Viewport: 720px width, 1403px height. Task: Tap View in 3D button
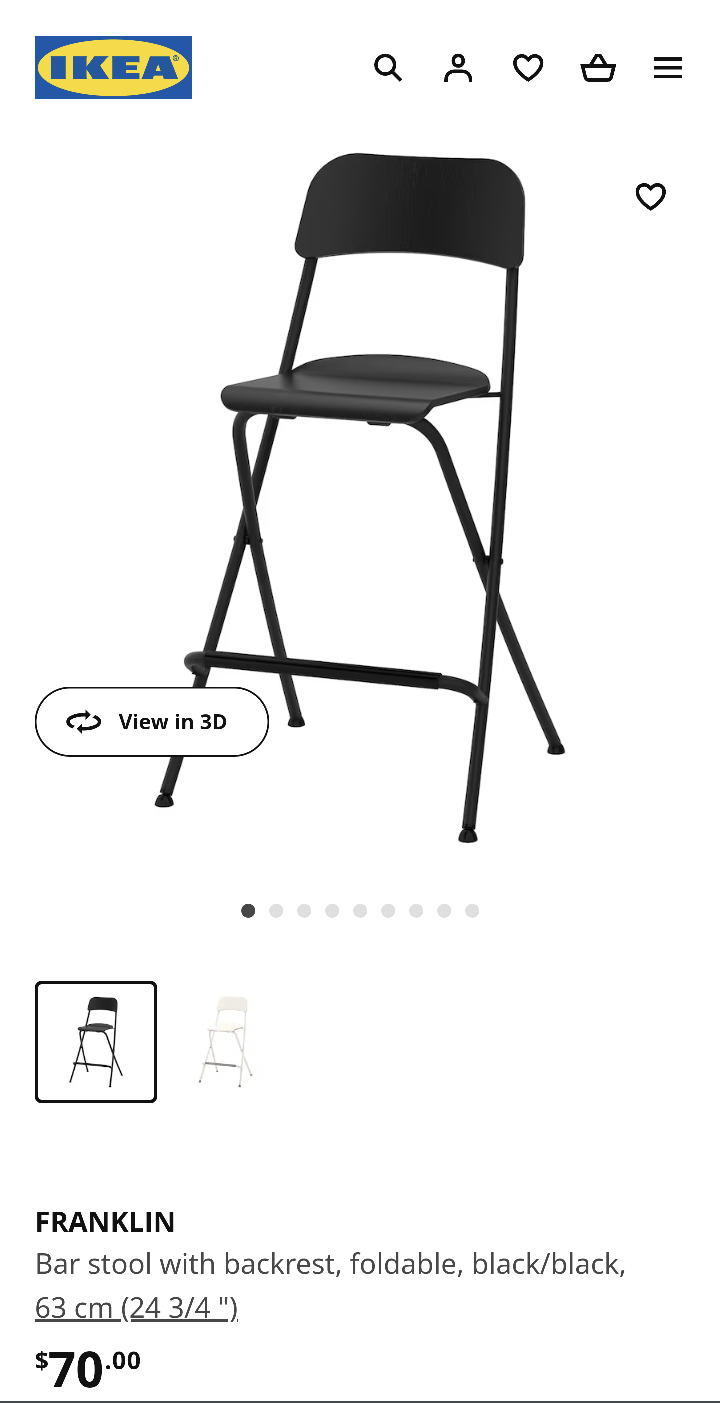click(152, 722)
